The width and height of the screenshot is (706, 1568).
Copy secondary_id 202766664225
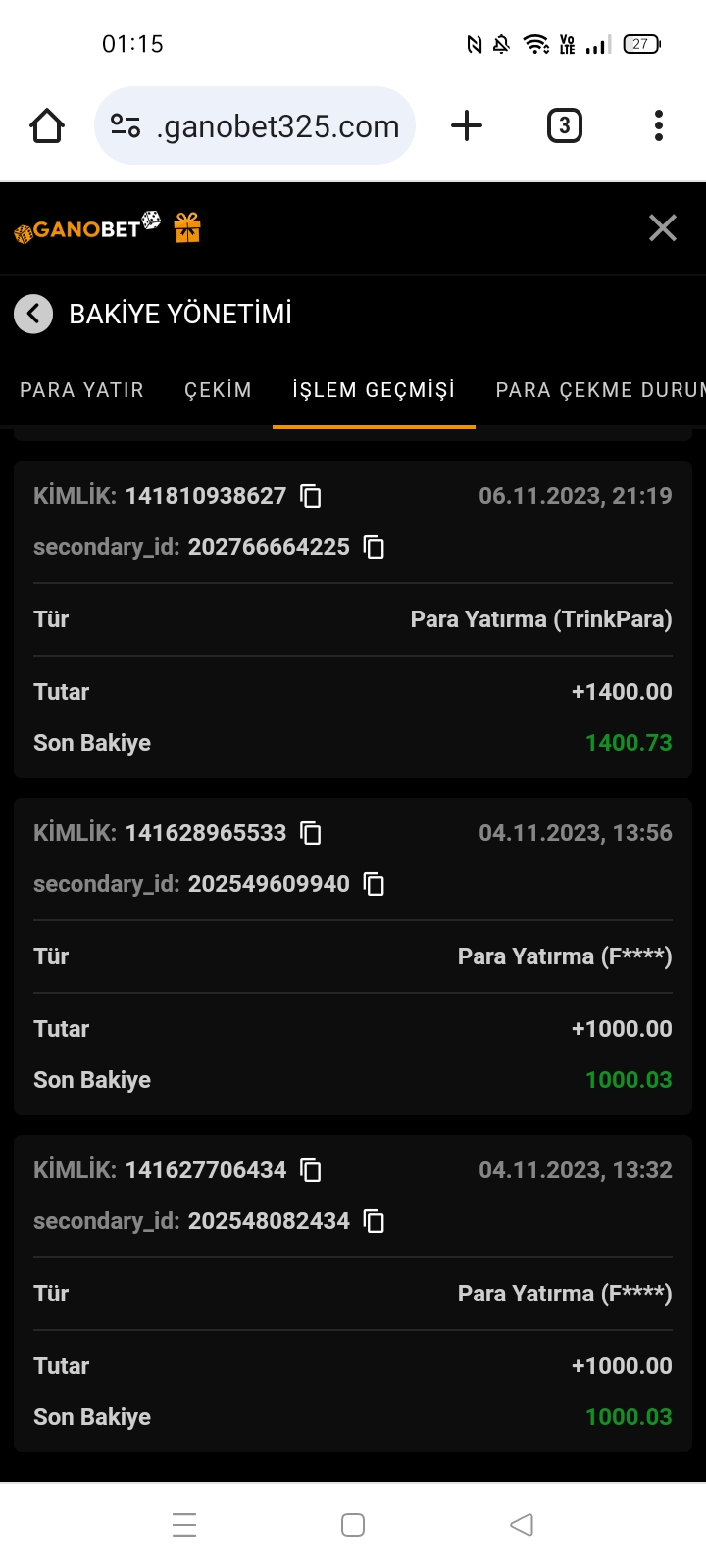(374, 547)
